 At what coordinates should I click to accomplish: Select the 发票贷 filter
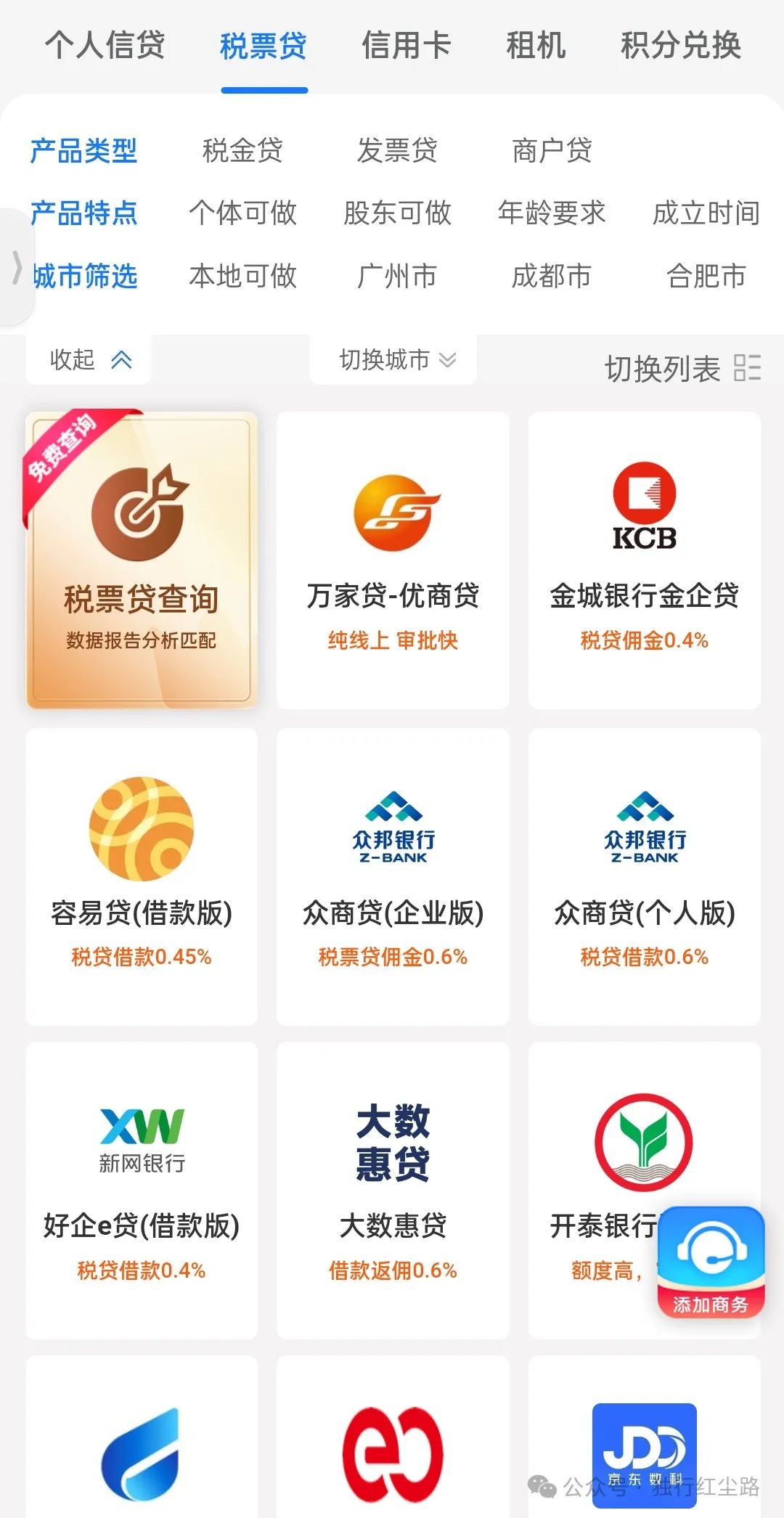(x=397, y=151)
